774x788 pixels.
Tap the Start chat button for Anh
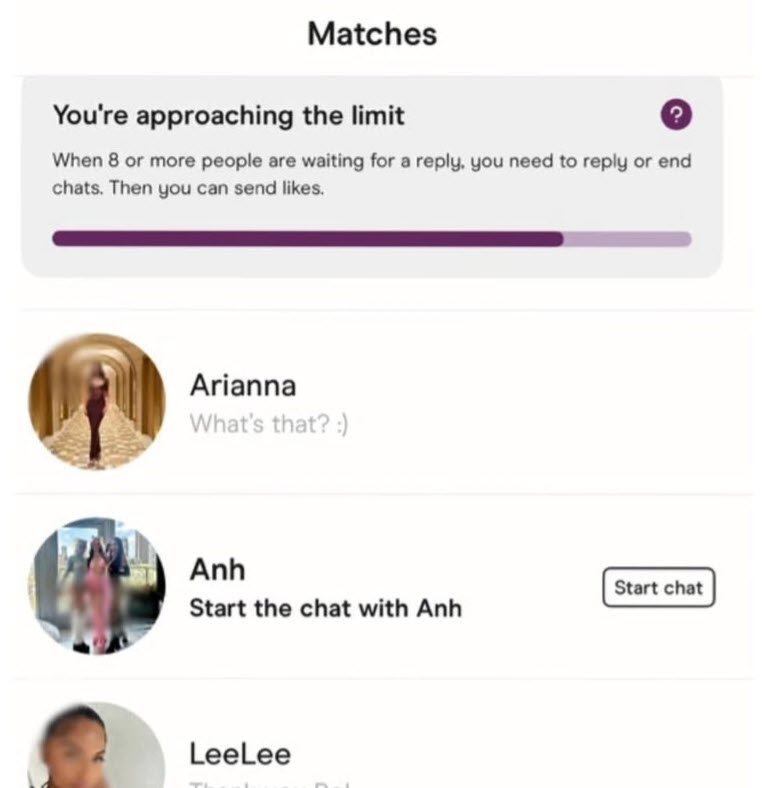point(658,587)
